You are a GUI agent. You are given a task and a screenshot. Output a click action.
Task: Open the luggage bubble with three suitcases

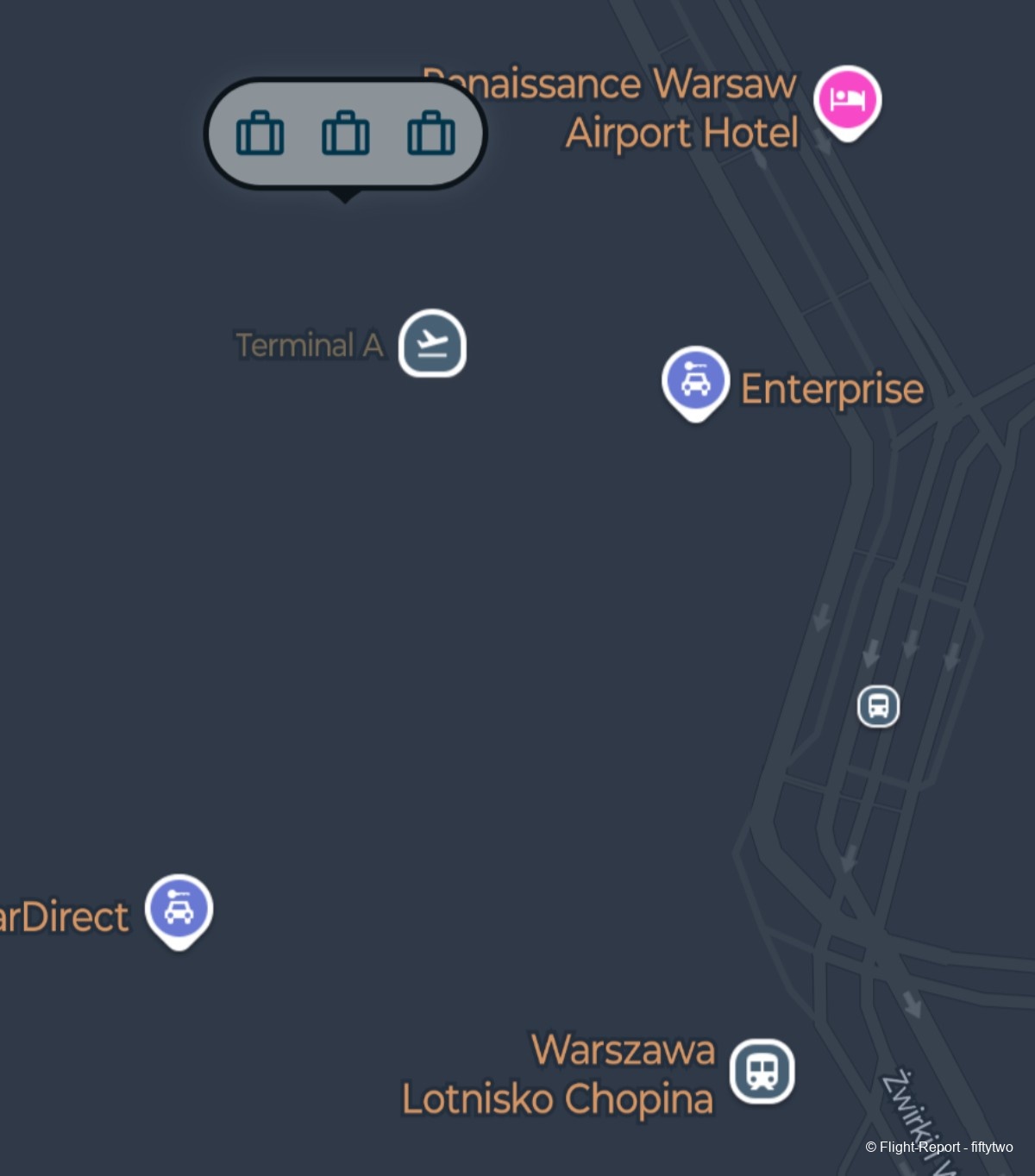pyautogui.click(x=345, y=134)
